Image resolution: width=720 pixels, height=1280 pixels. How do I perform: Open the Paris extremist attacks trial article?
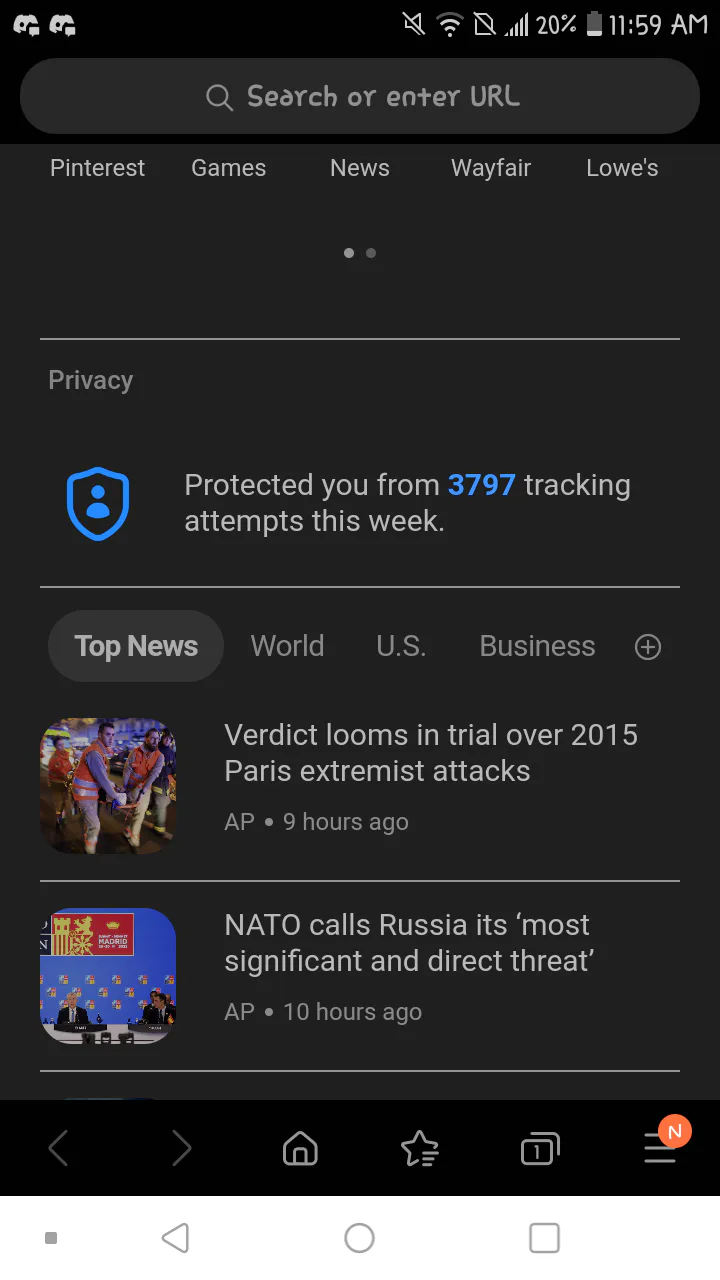430,753
